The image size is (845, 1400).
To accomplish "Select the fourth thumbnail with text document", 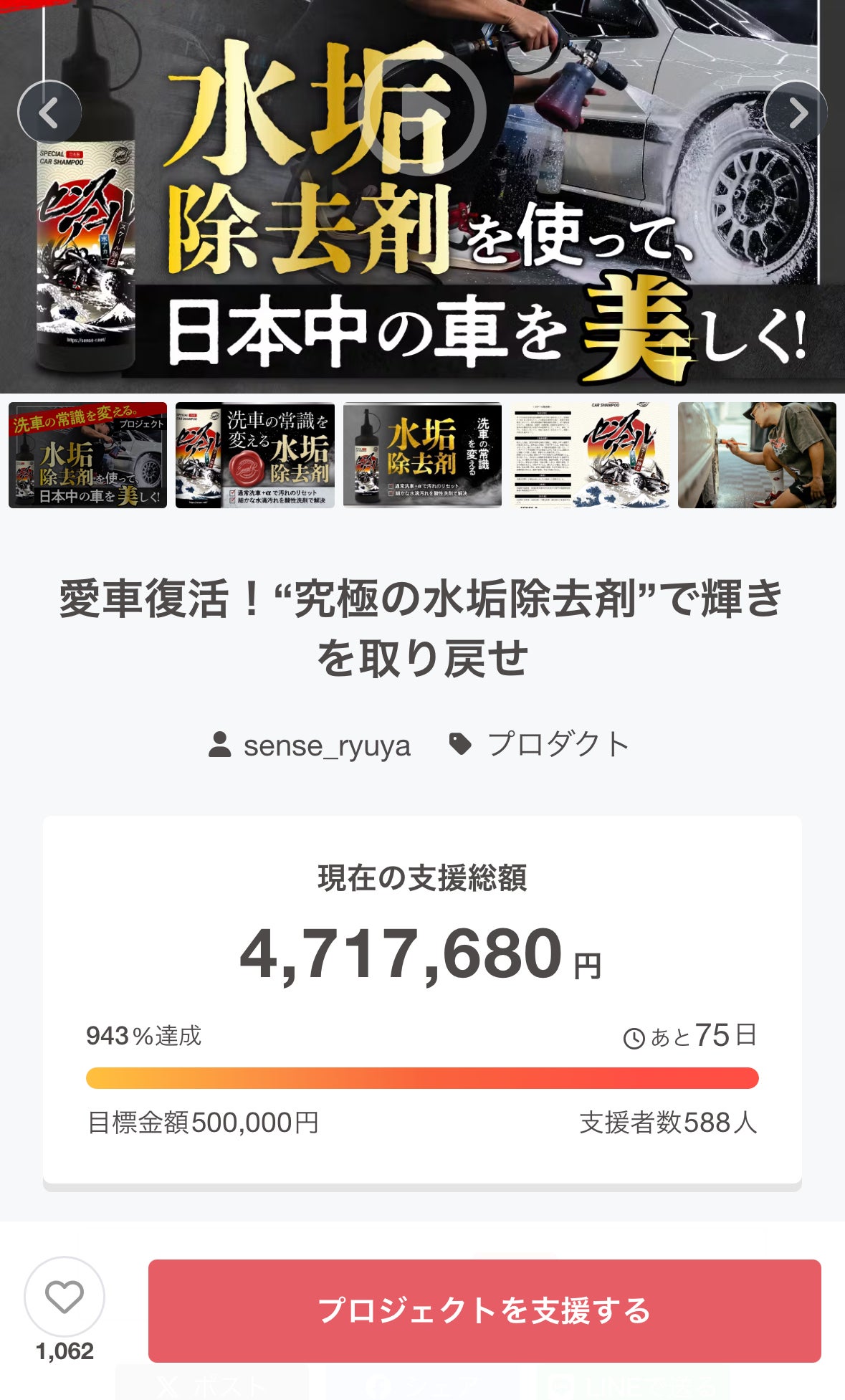I will pyautogui.click(x=590, y=455).
